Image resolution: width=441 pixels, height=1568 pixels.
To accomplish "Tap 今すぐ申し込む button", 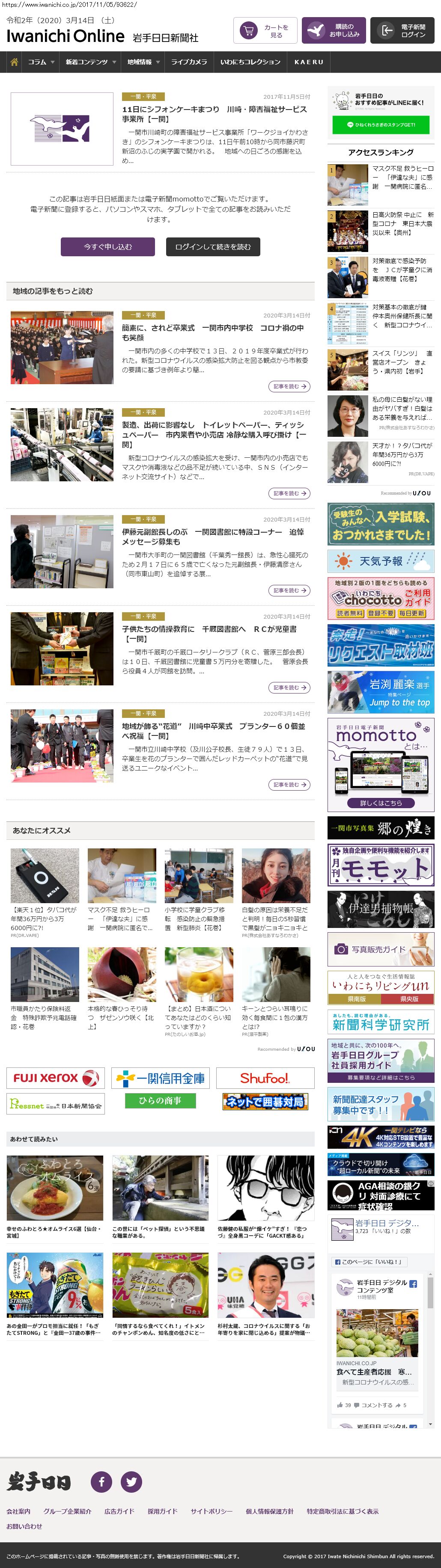I will (x=108, y=246).
